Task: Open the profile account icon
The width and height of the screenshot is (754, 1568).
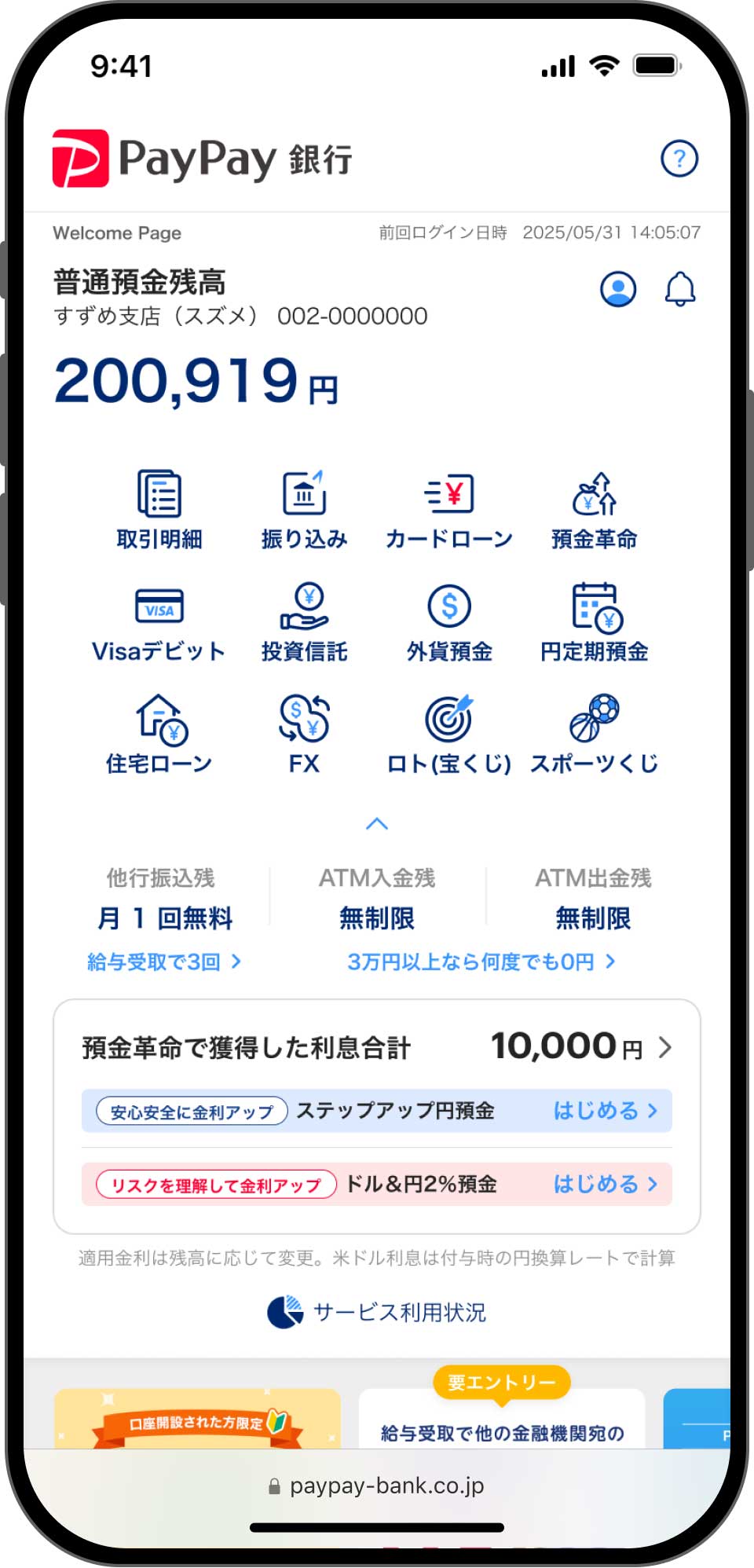Action: tap(618, 289)
